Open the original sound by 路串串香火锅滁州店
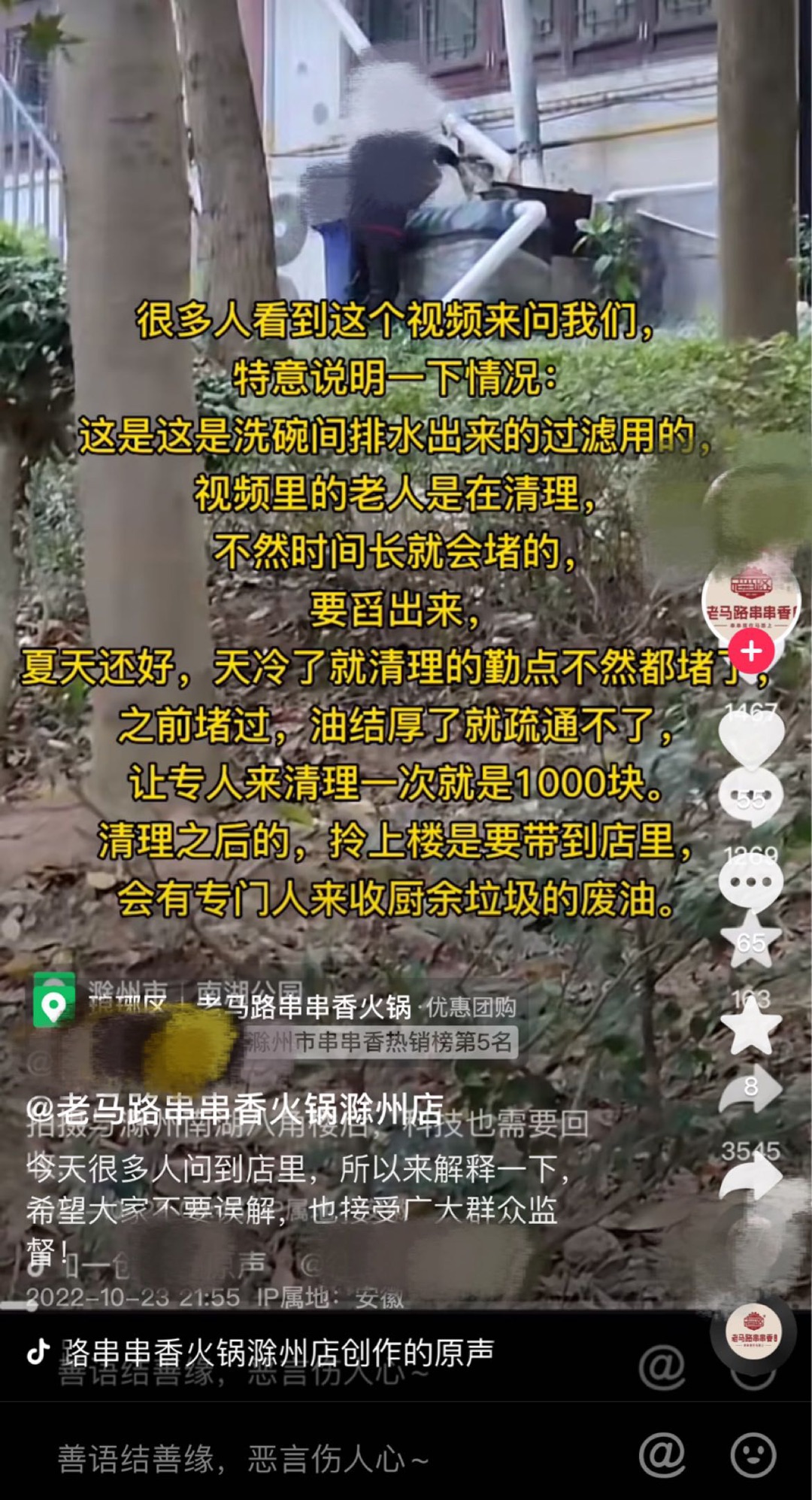 pyautogui.click(x=278, y=1352)
